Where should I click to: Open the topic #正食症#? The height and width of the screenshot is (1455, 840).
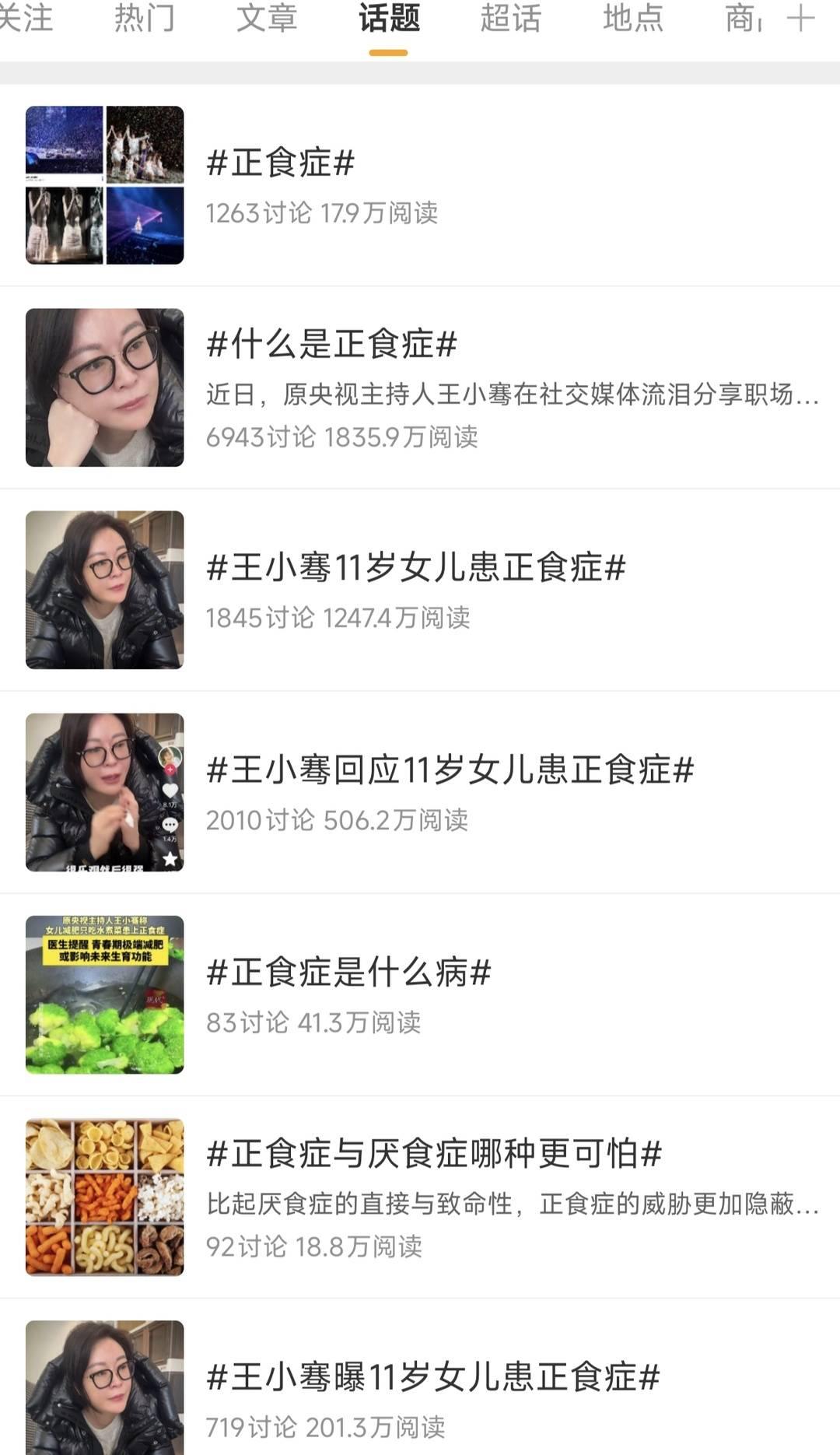click(x=281, y=163)
